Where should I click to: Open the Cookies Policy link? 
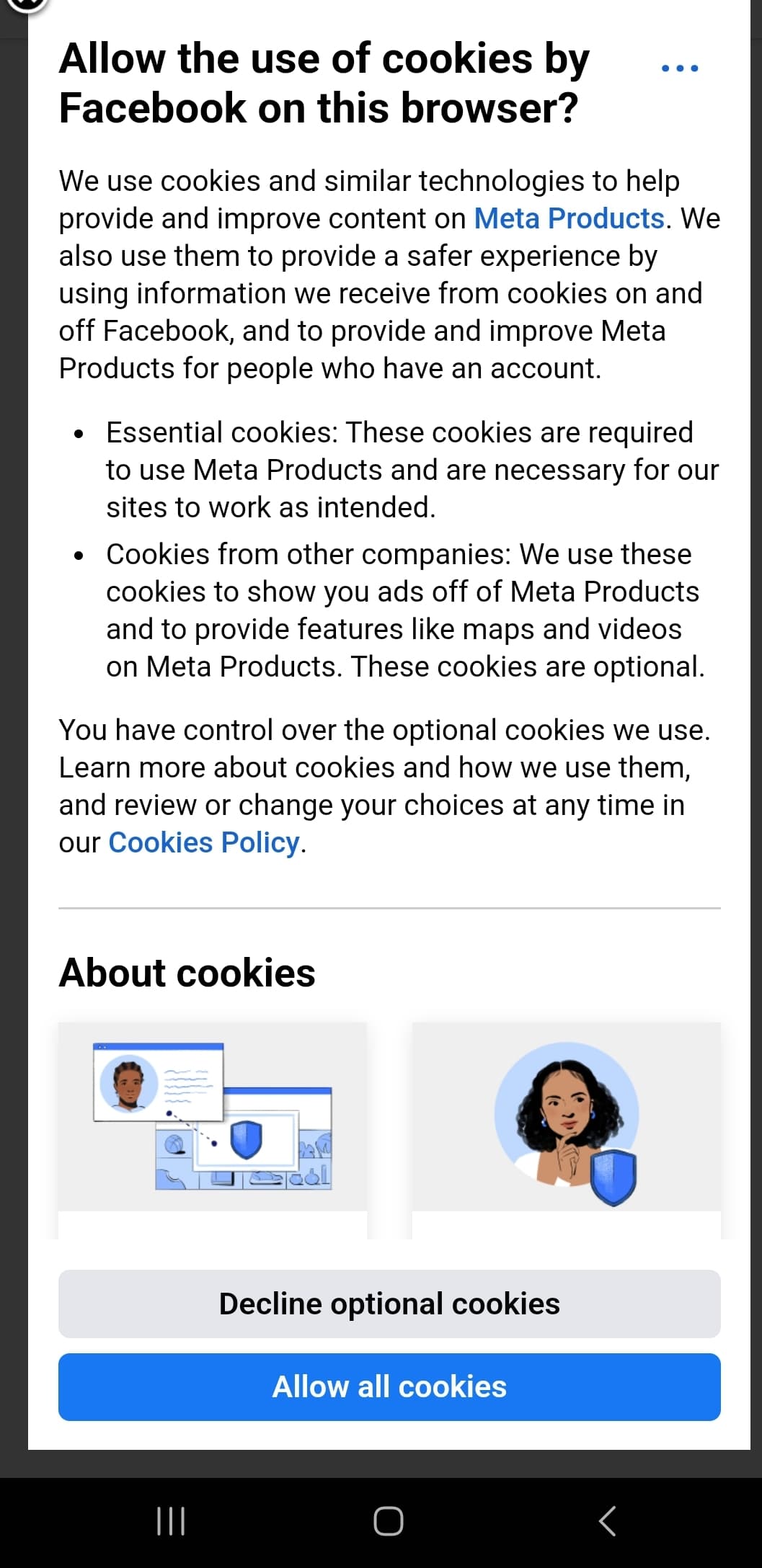[203, 842]
